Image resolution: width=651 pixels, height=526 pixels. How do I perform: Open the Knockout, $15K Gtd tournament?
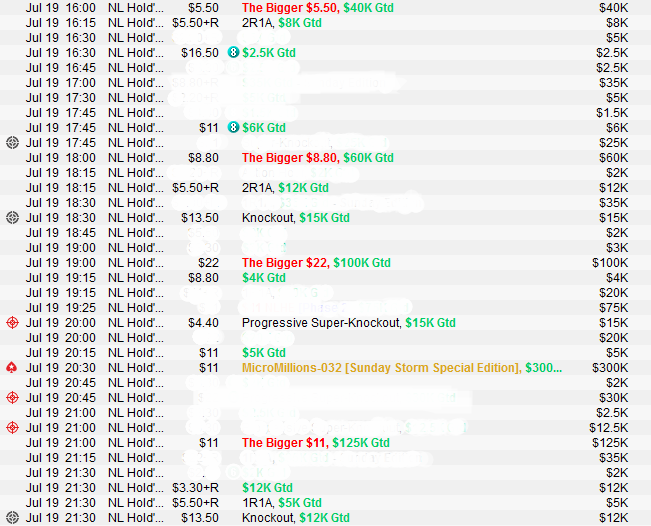click(296, 217)
